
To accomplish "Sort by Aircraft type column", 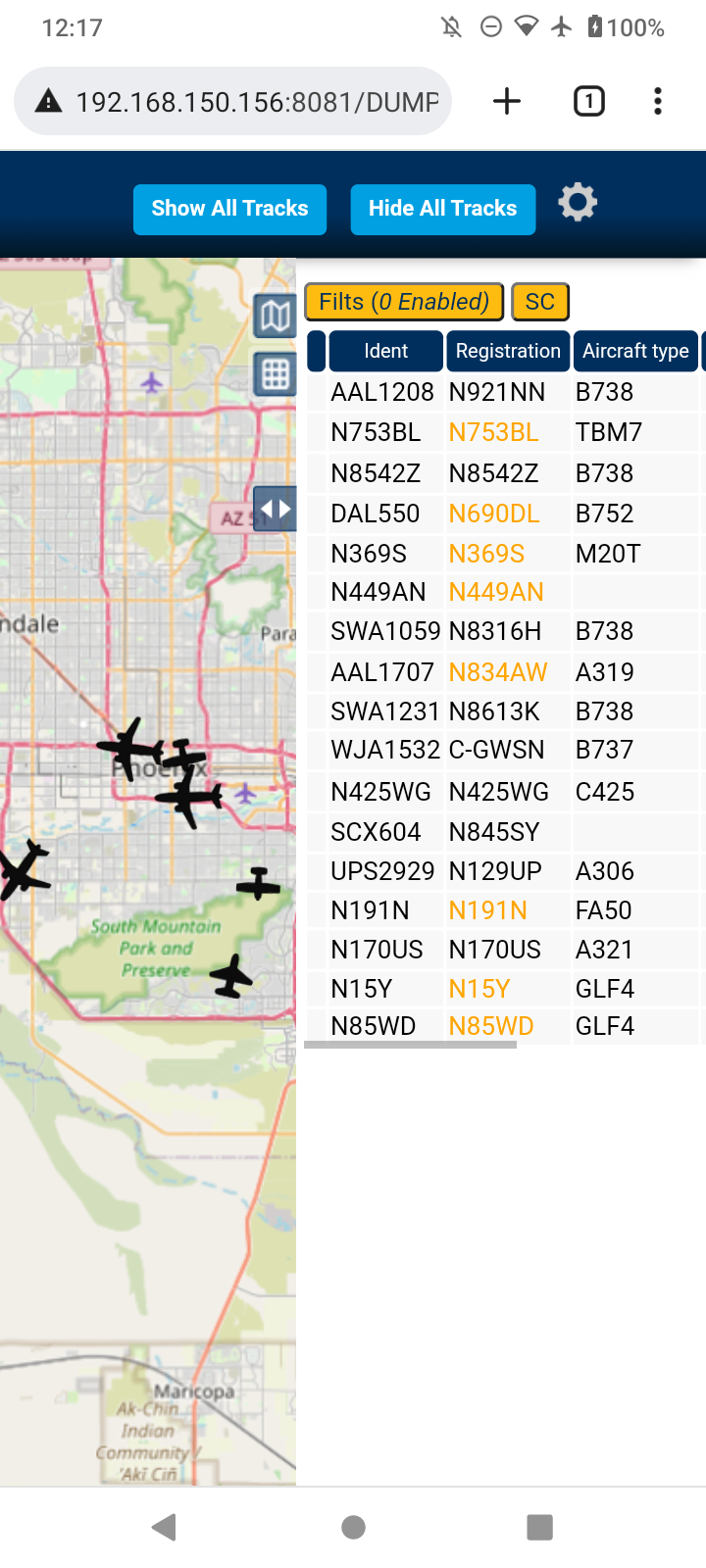I will (635, 351).
